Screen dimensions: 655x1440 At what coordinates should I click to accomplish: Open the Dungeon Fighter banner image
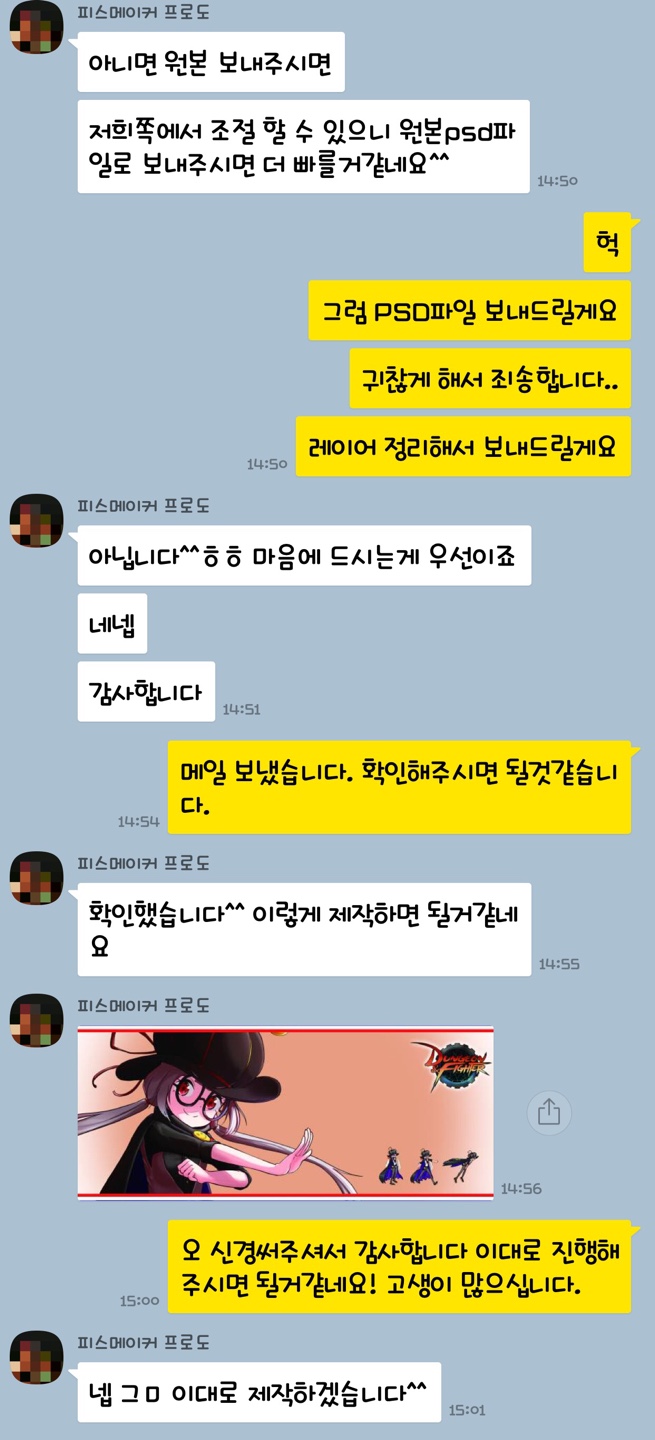click(285, 1112)
